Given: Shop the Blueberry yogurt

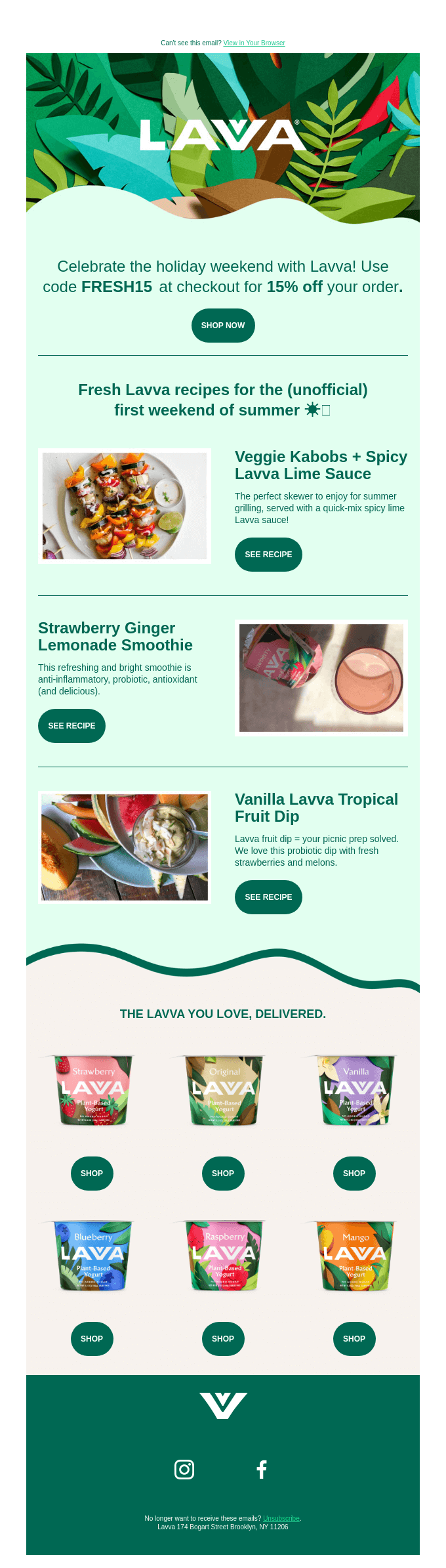Looking at the screenshot, I should pyautogui.click(x=92, y=1339).
